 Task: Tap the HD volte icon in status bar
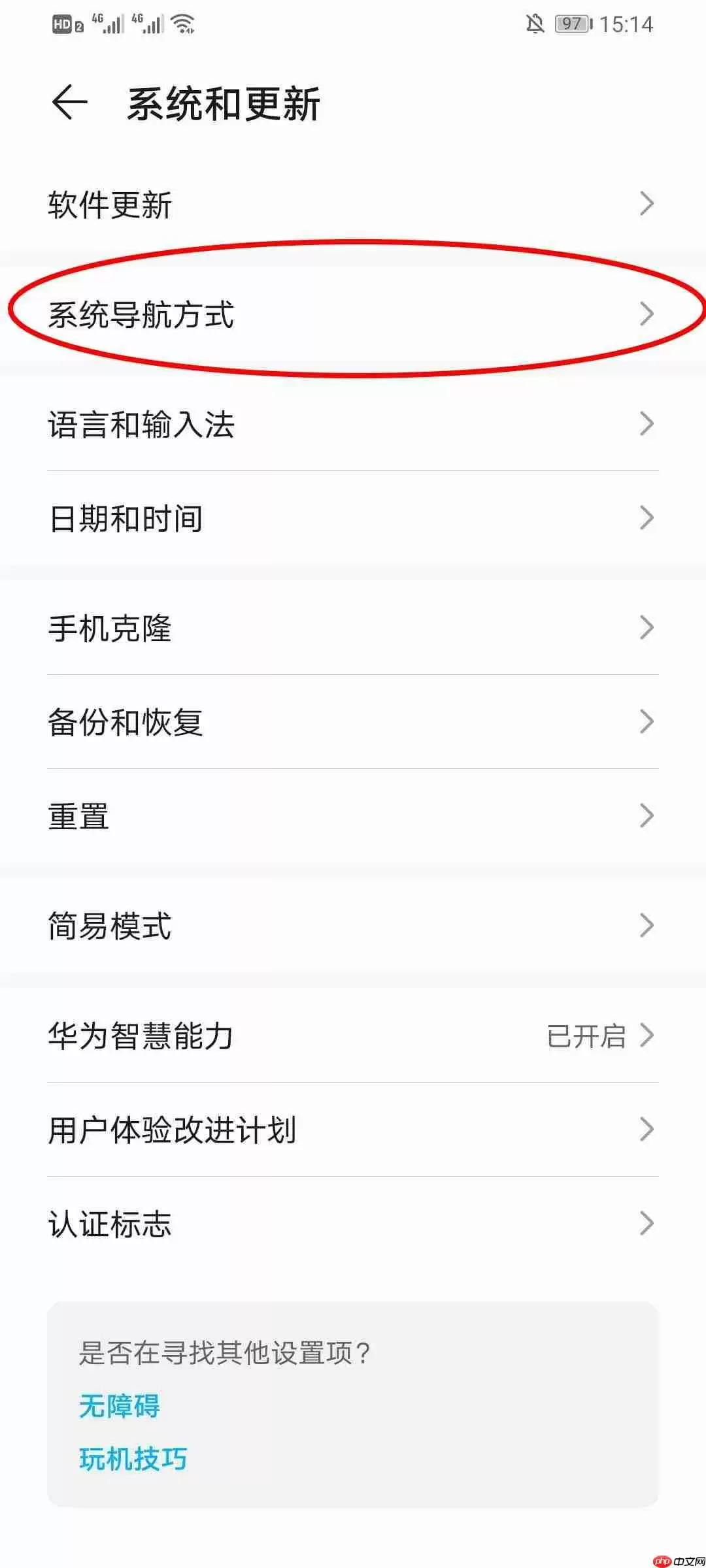click(x=63, y=24)
